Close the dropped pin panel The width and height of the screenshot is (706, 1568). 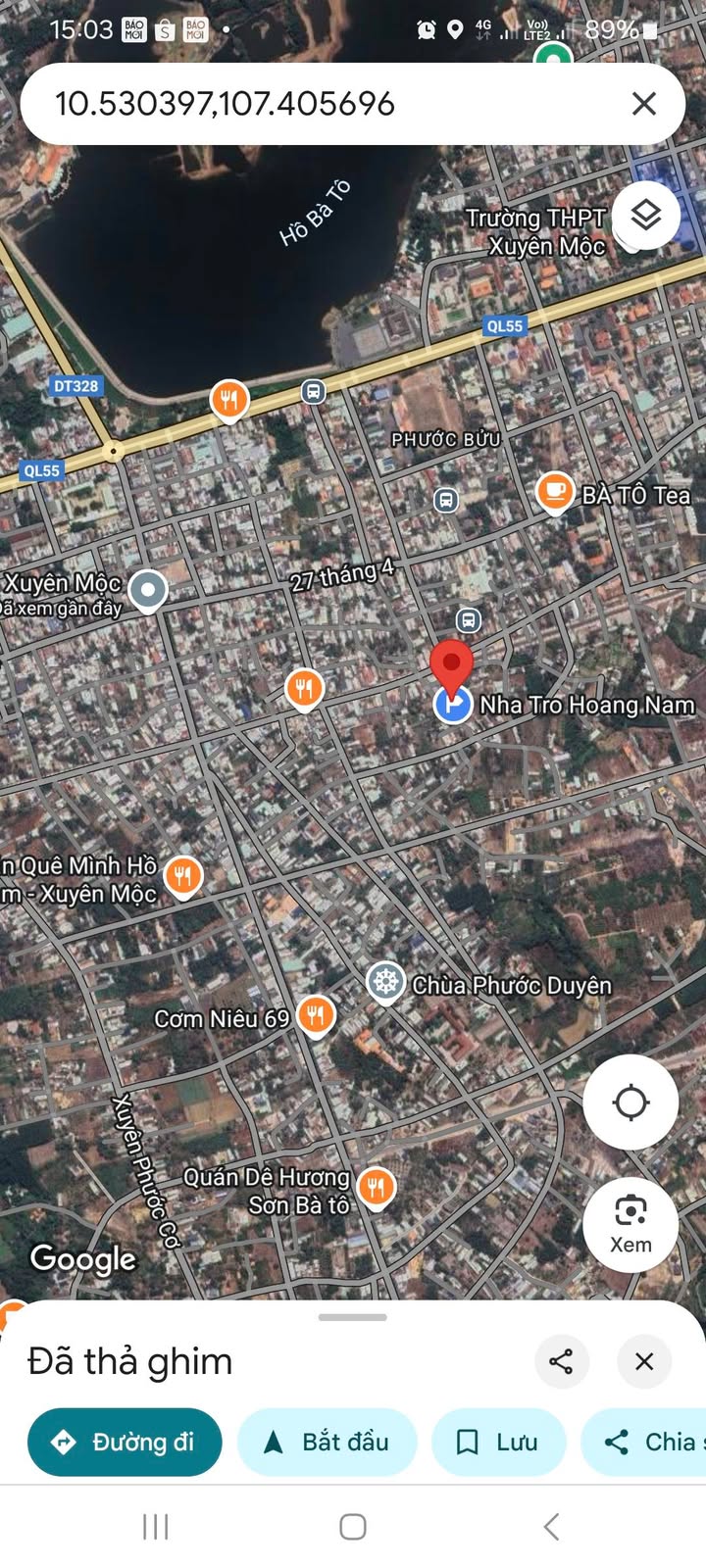[643, 1361]
